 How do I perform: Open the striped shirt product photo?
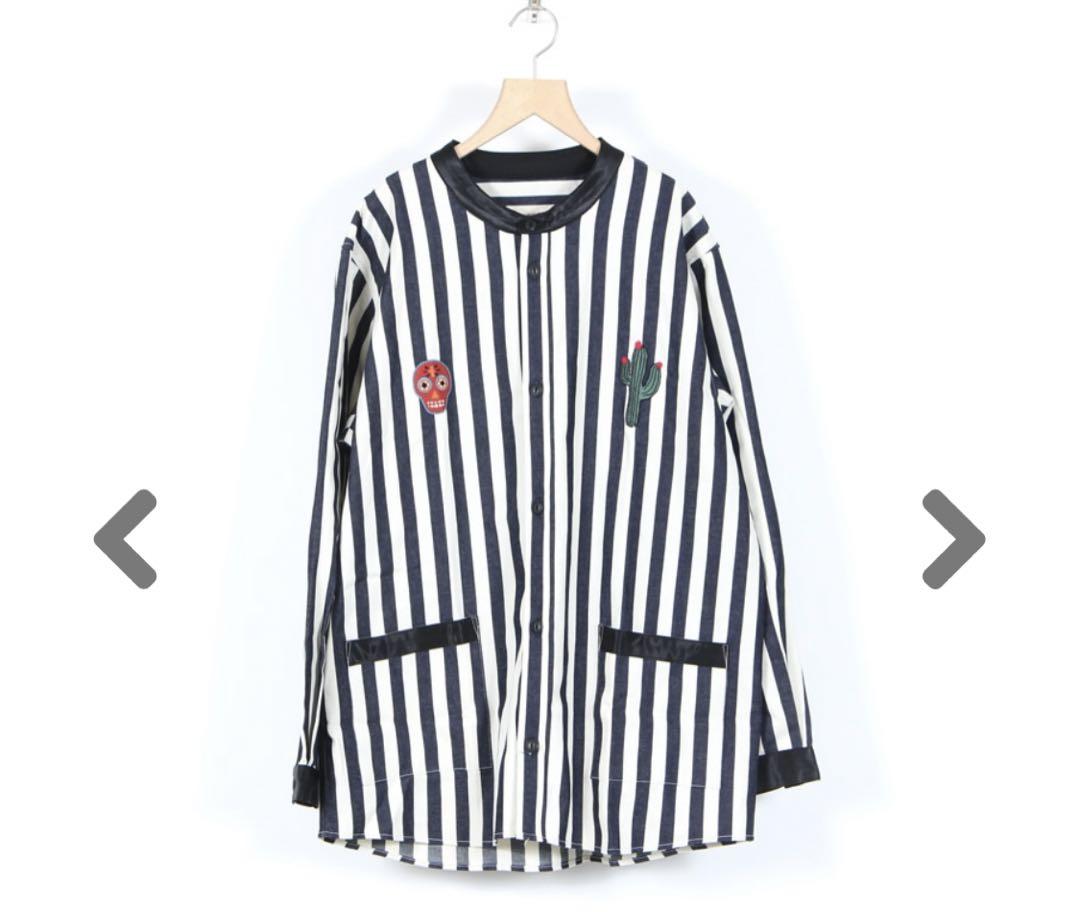(540, 480)
